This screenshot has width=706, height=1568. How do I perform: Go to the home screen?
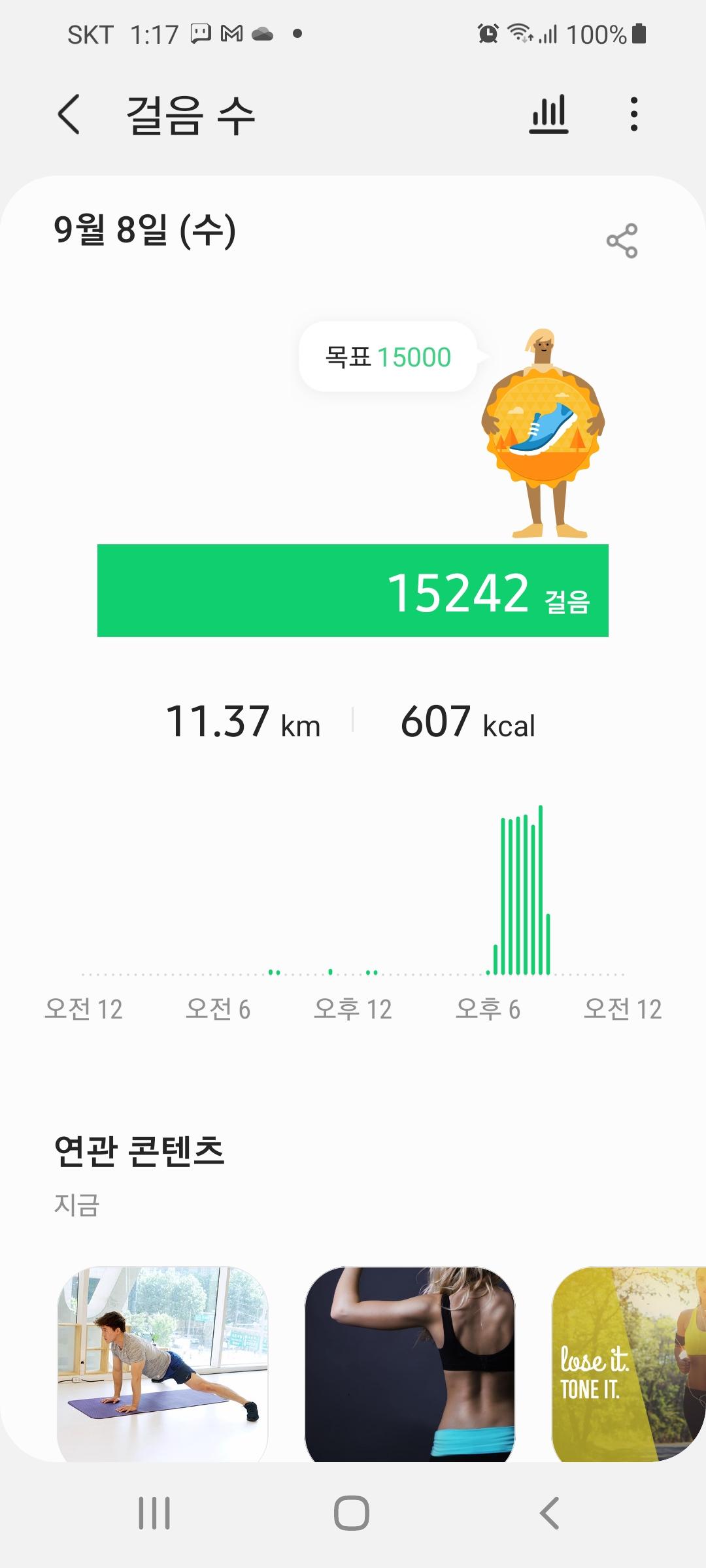pyautogui.click(x=352, y=1513)
